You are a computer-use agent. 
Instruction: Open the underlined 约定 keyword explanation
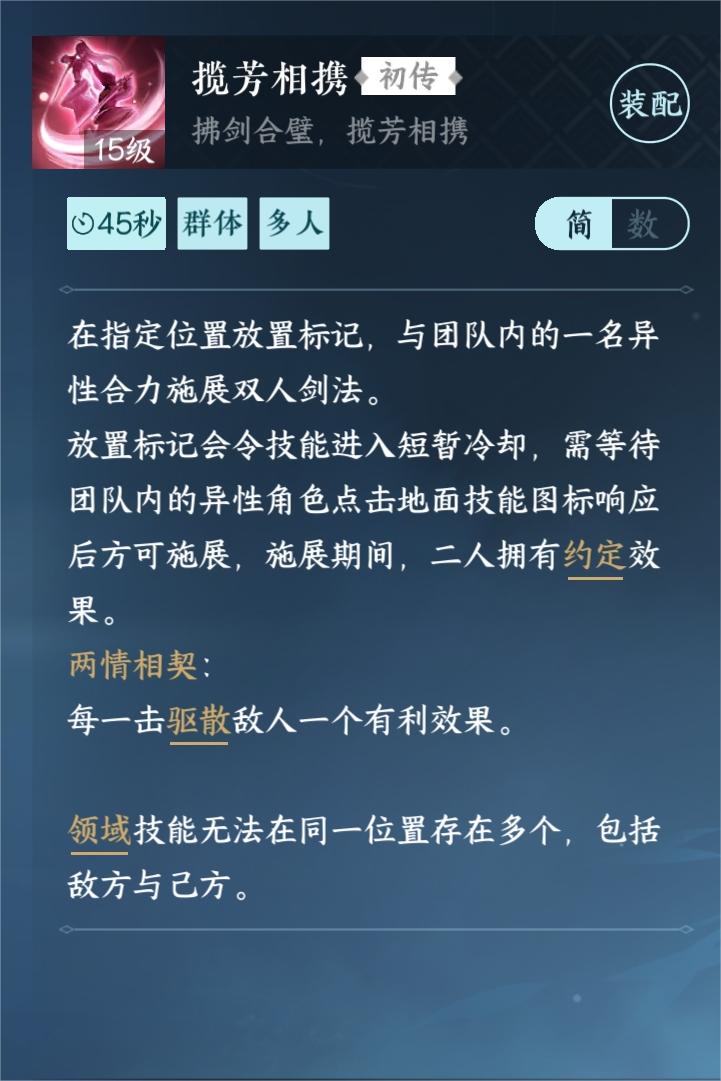coord(594,555)
